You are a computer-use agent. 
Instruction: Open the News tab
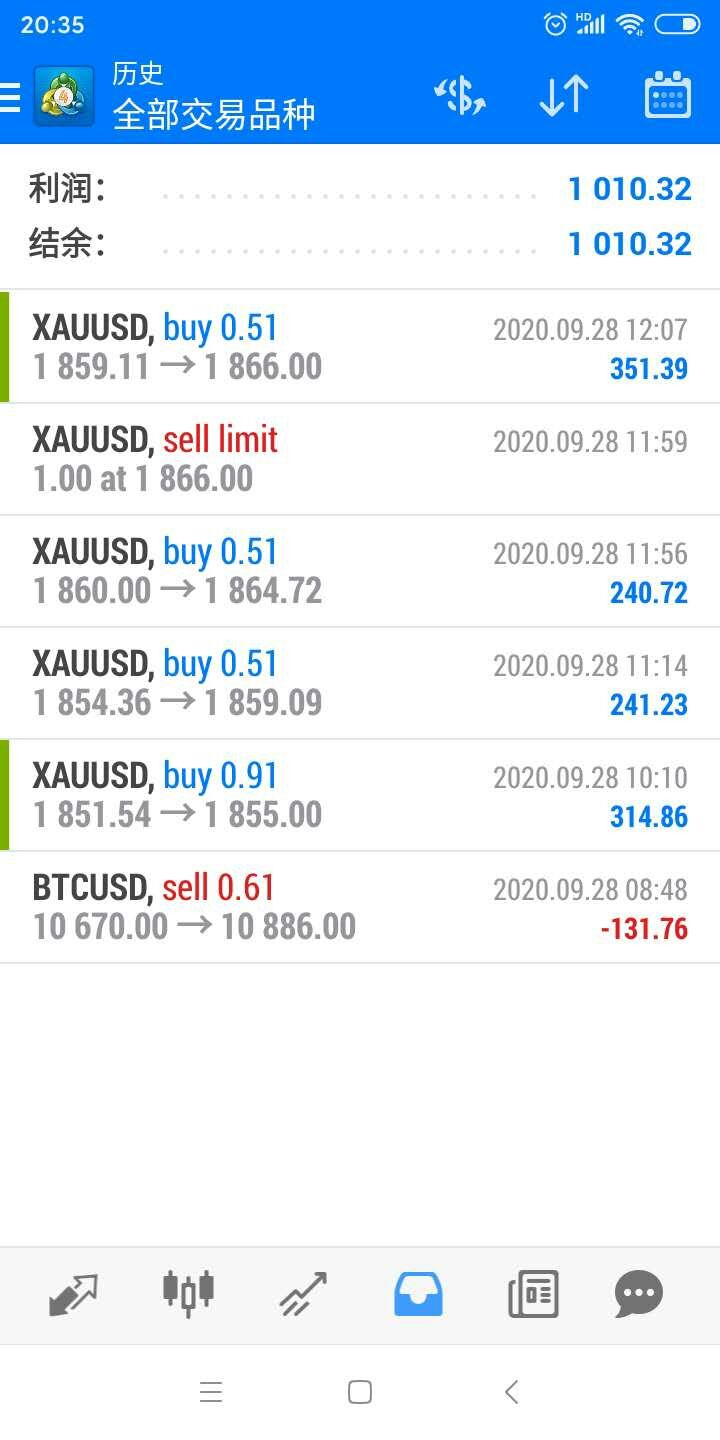[533, 1294]
